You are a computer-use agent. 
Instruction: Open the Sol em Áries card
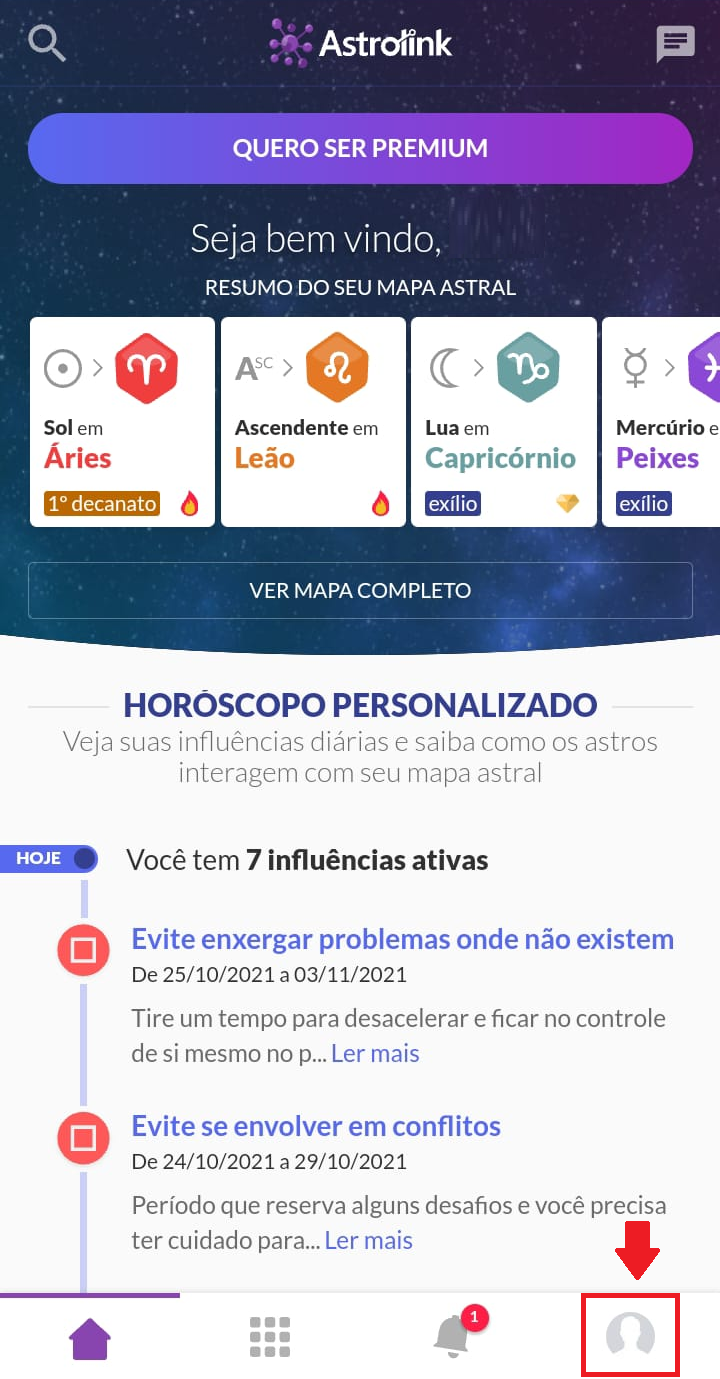(122, 421)
